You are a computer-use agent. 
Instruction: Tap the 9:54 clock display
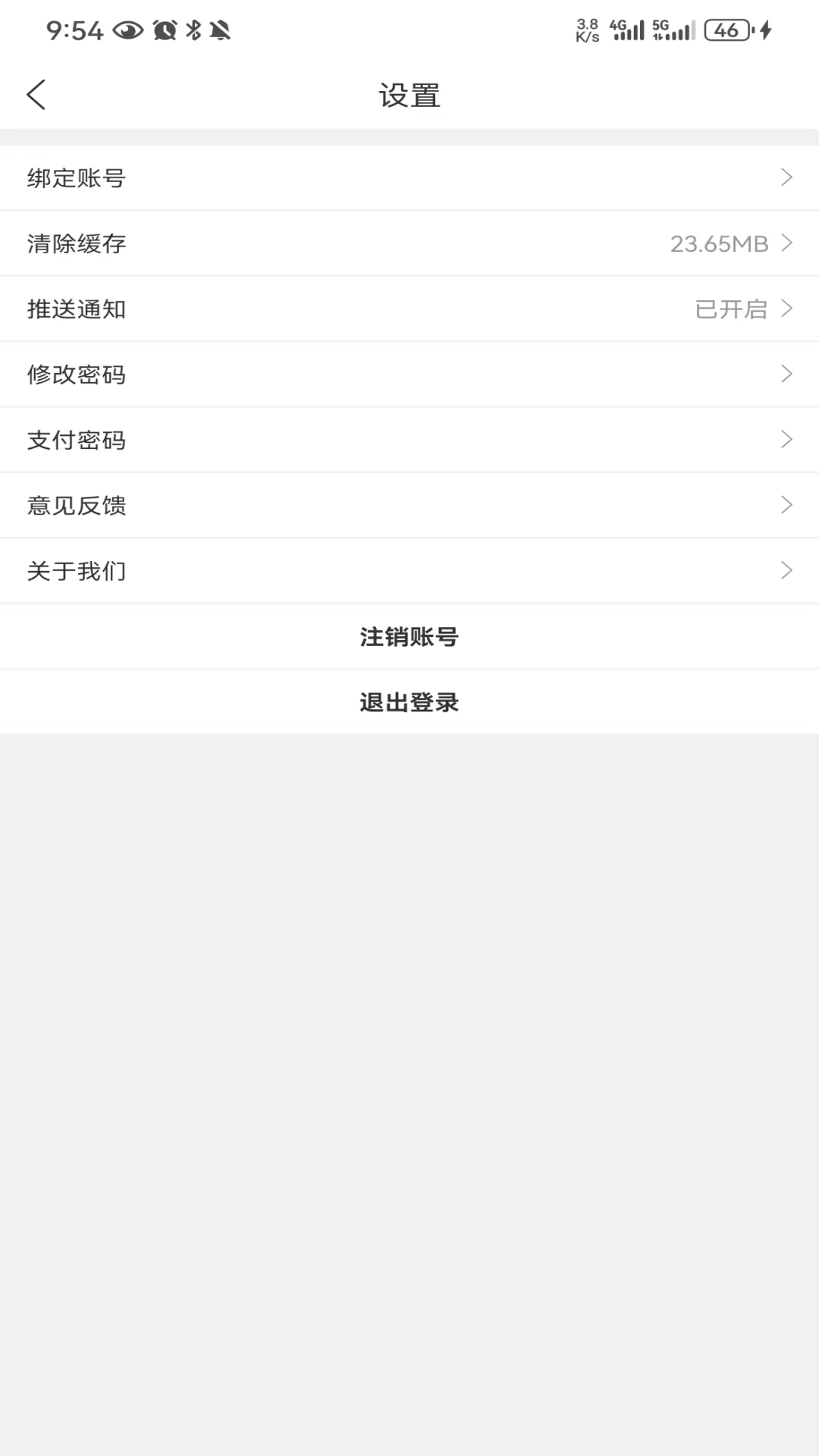point(75,30)
